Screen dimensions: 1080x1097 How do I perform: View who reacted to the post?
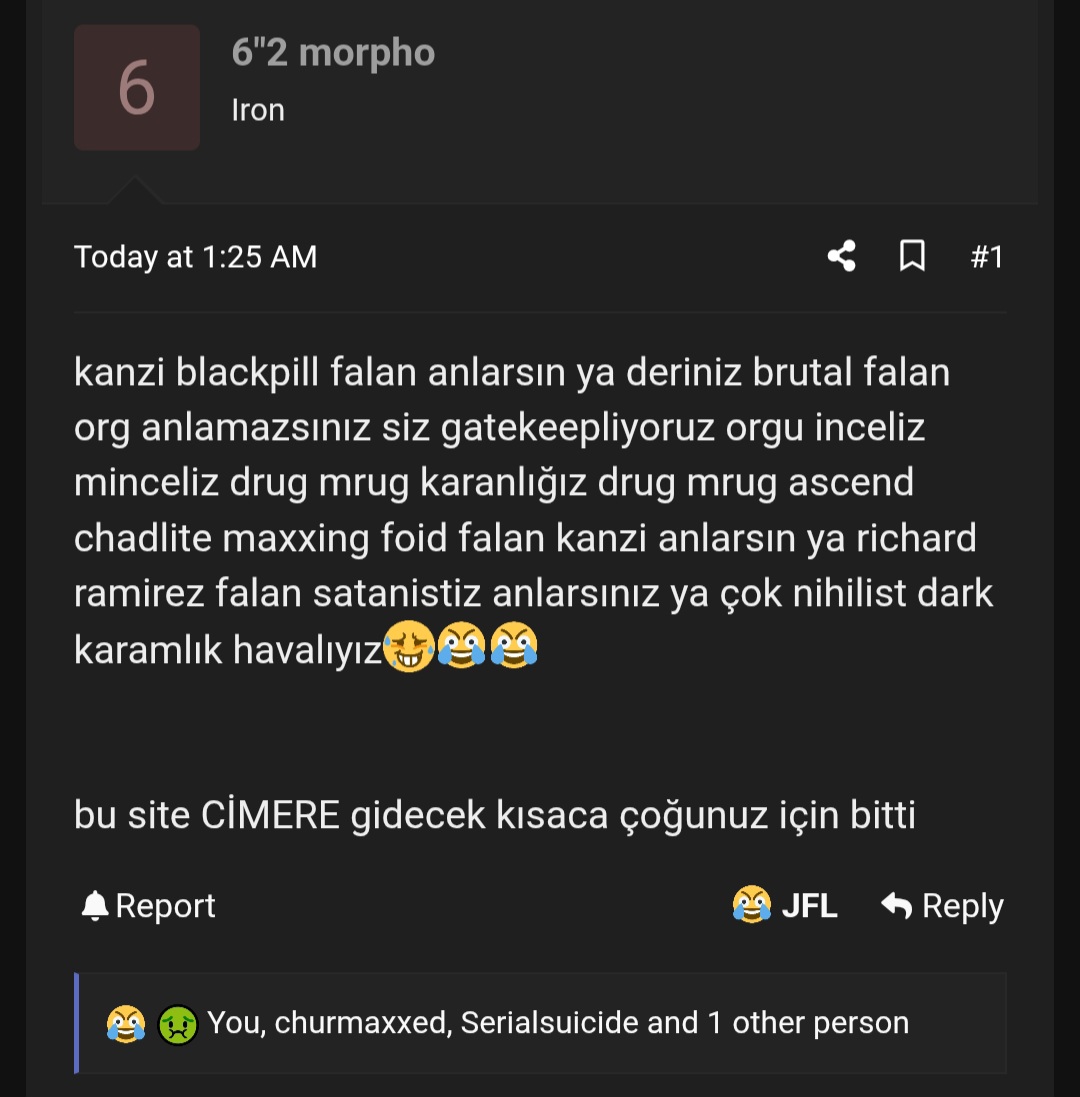558,1023
